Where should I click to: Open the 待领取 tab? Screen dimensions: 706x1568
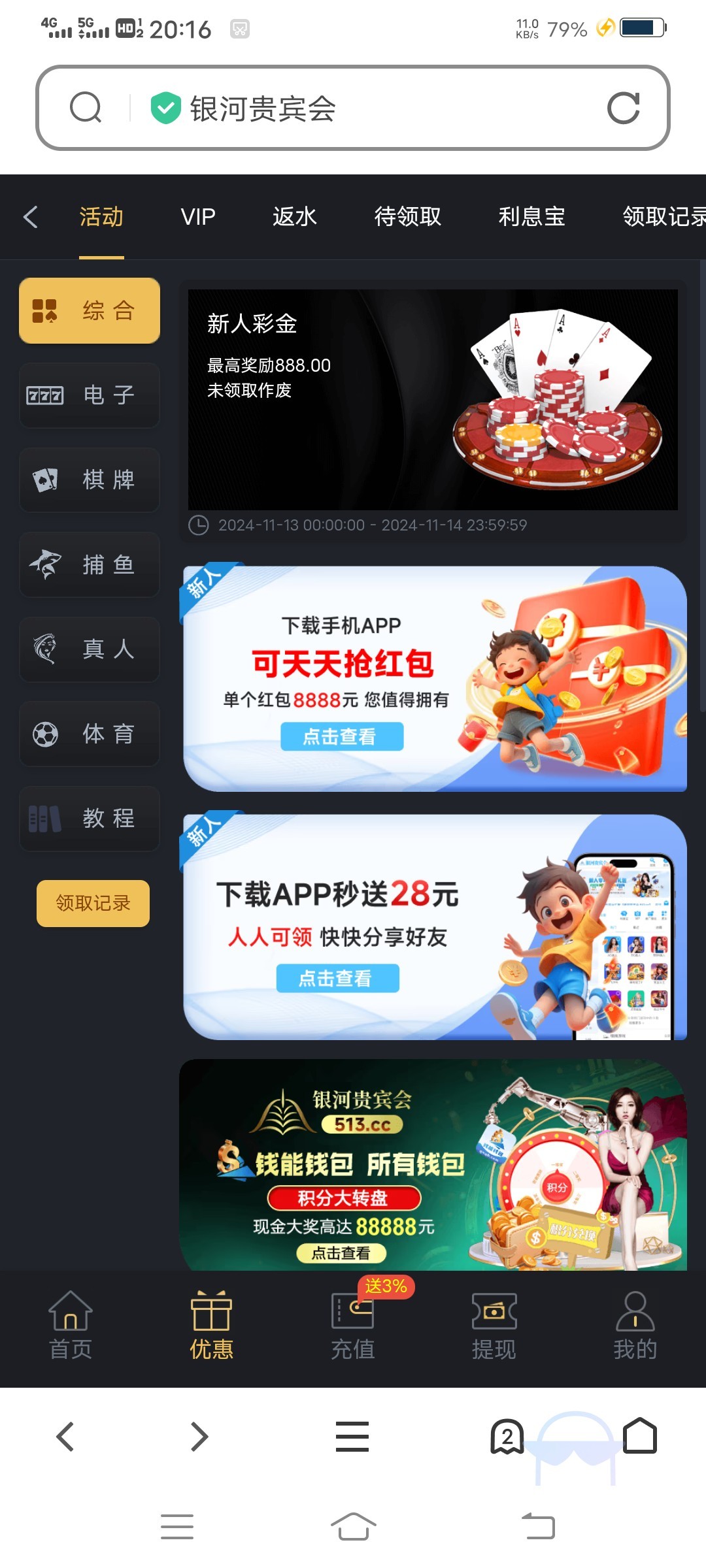[x=407, y=217]
